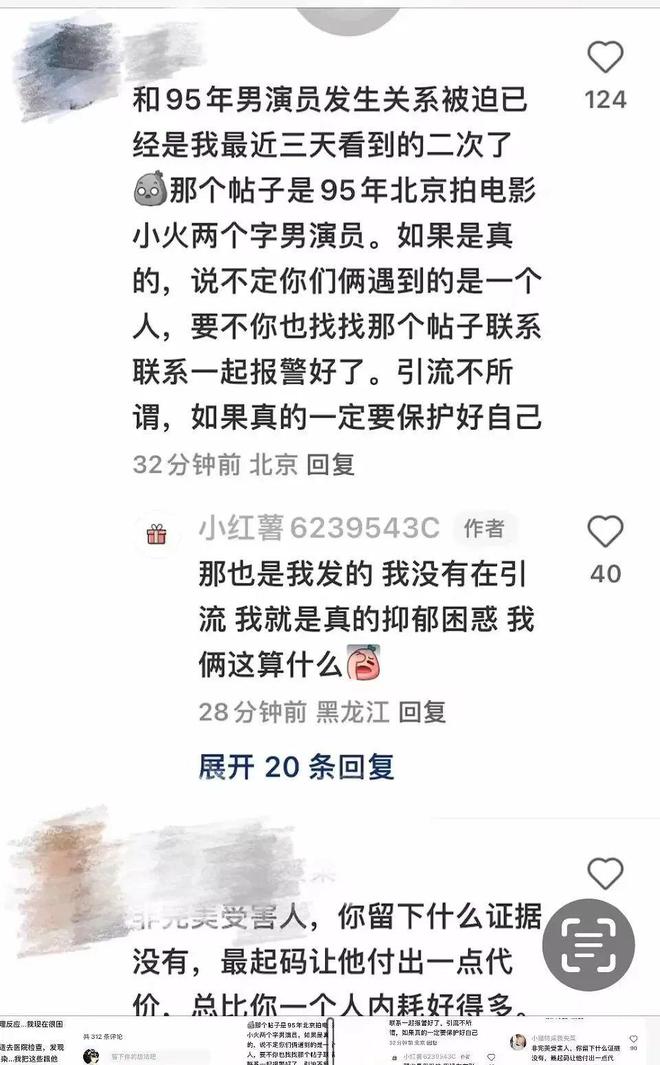660x1065 pixels.
Task: Reply to the author's comment from 黑龙江
Action: coord(422,712)
